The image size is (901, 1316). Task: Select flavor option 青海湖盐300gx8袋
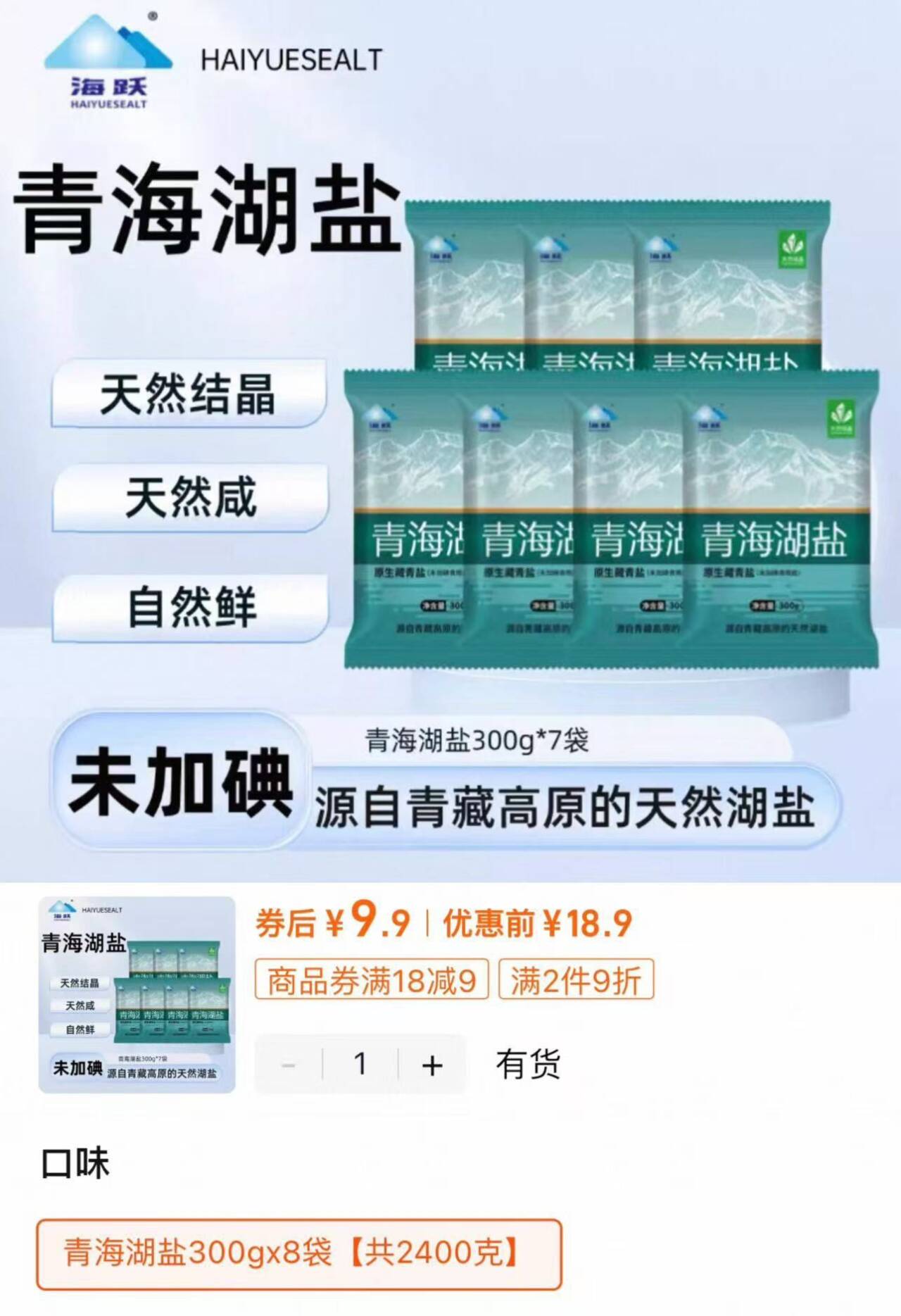point(299,1254)
